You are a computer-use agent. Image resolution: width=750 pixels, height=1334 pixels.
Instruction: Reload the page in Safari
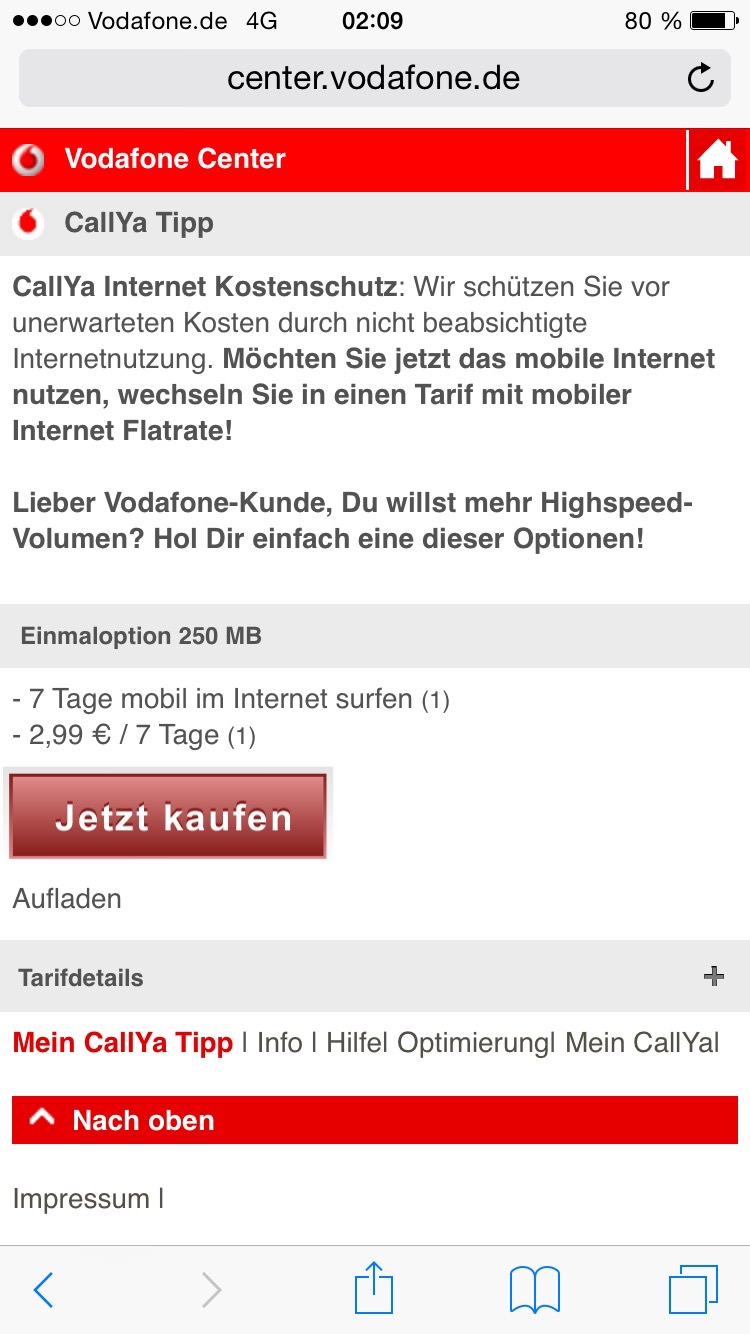pos(701,78)
